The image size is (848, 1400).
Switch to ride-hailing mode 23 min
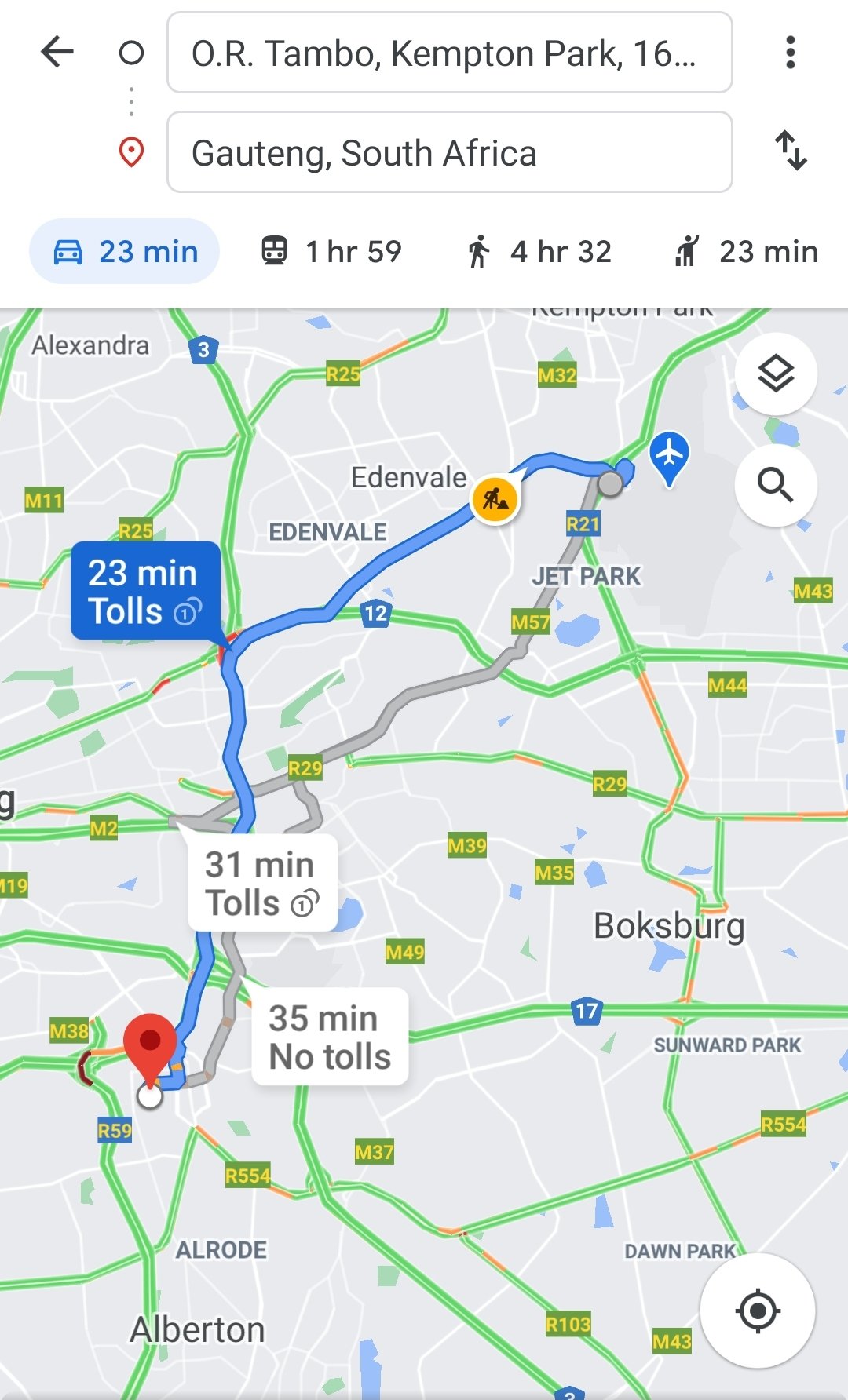pos(746,252)
